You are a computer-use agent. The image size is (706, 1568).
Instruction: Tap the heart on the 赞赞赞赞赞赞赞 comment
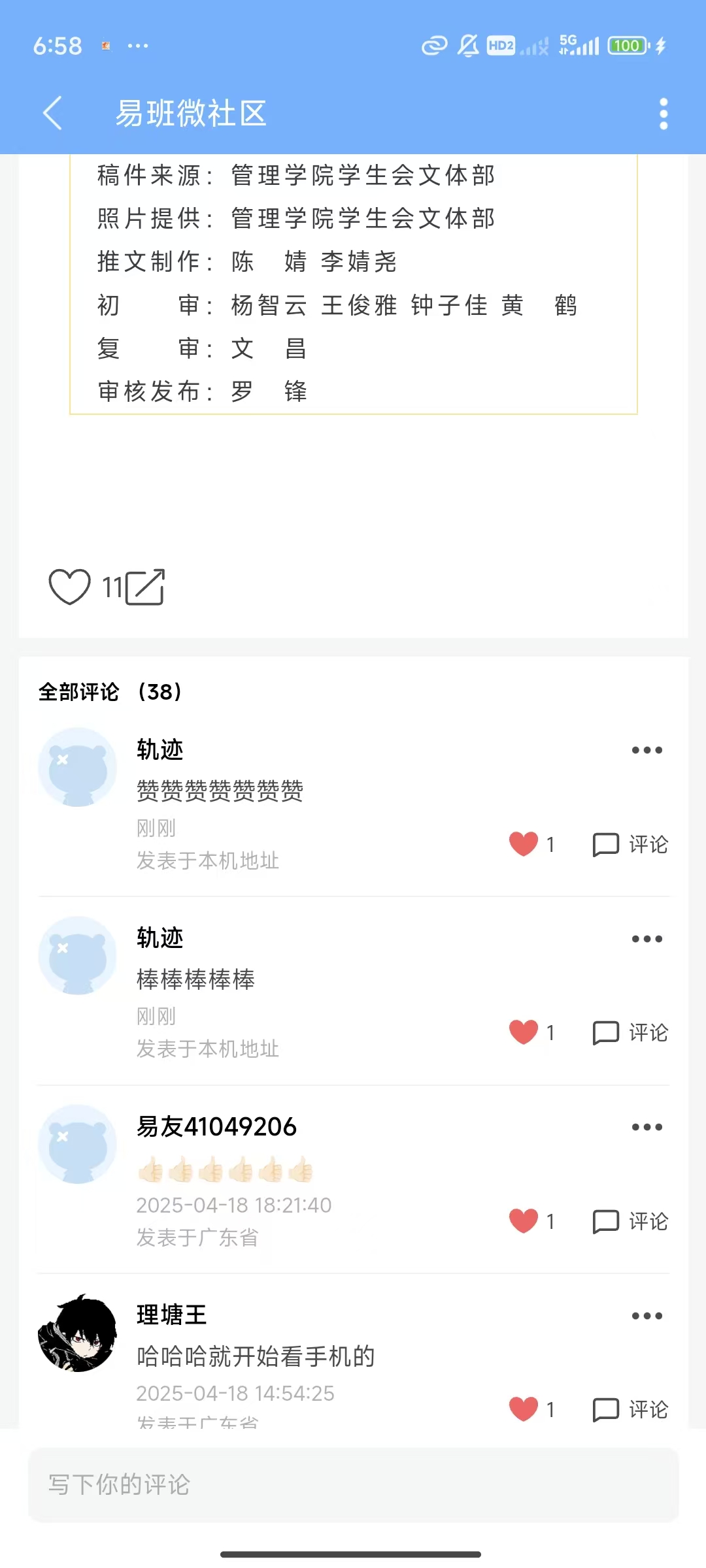coord(524,844)
